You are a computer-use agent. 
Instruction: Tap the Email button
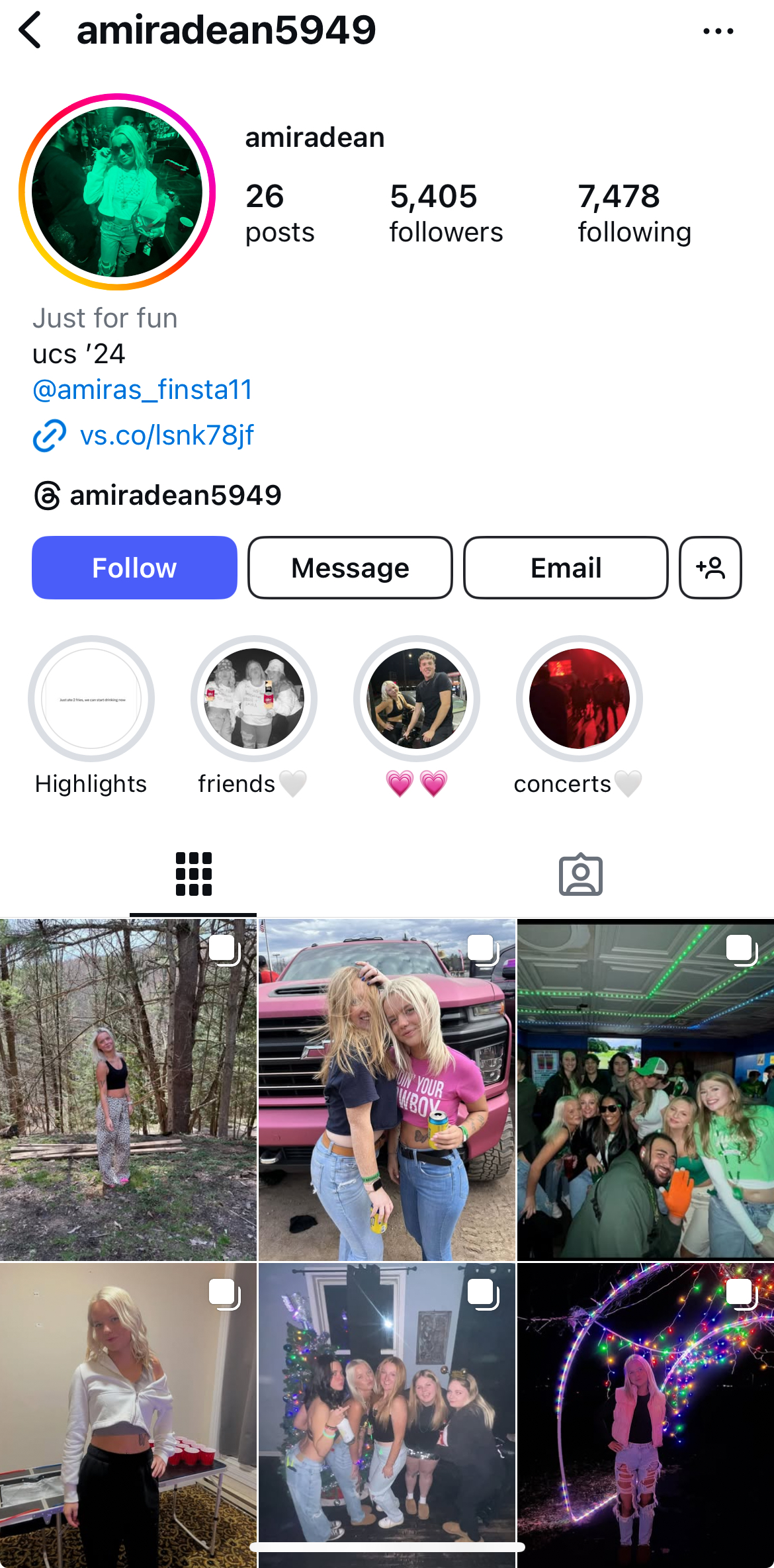tap(566, 568)
